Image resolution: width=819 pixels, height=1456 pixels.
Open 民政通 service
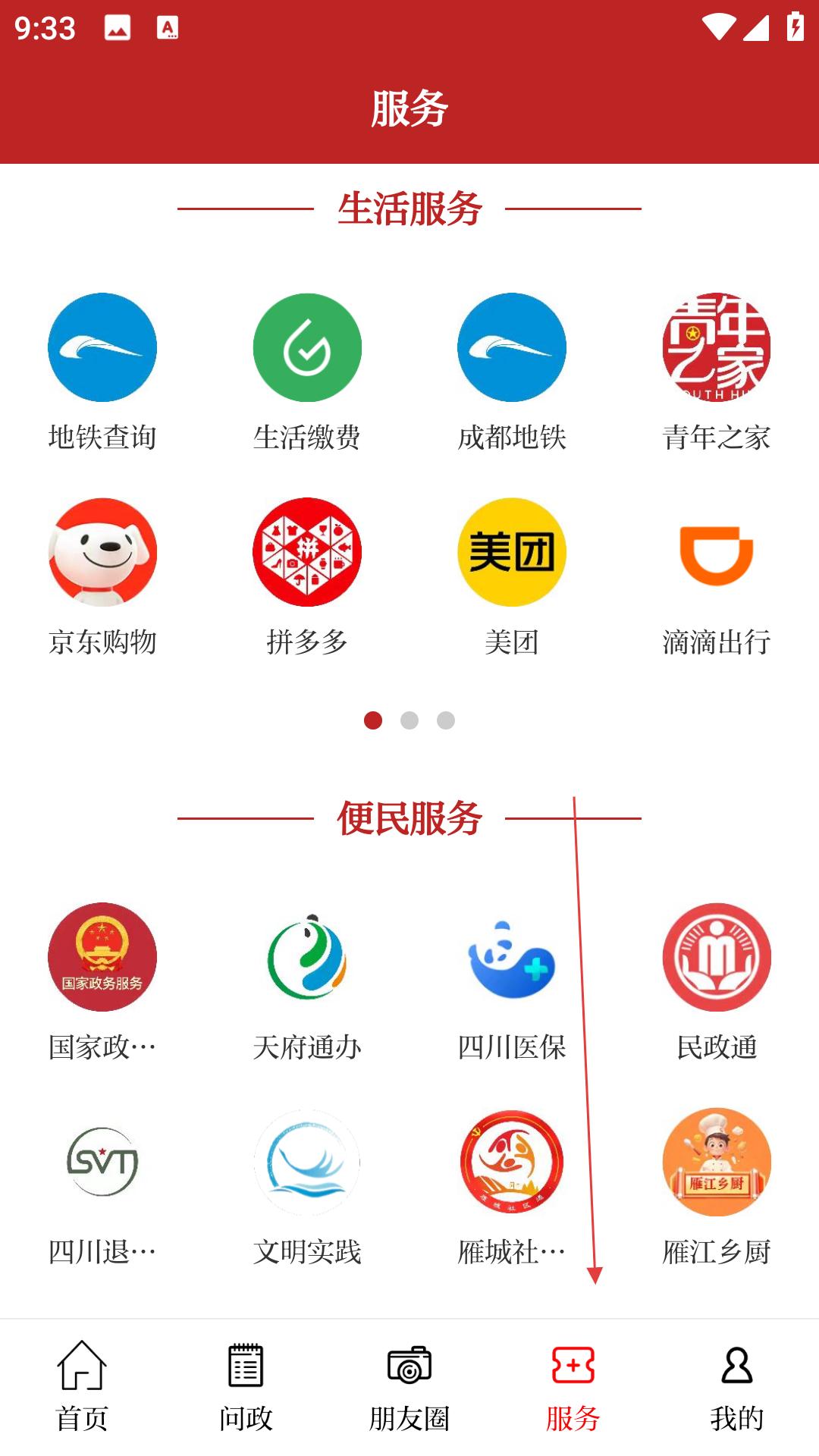point(717,957)
